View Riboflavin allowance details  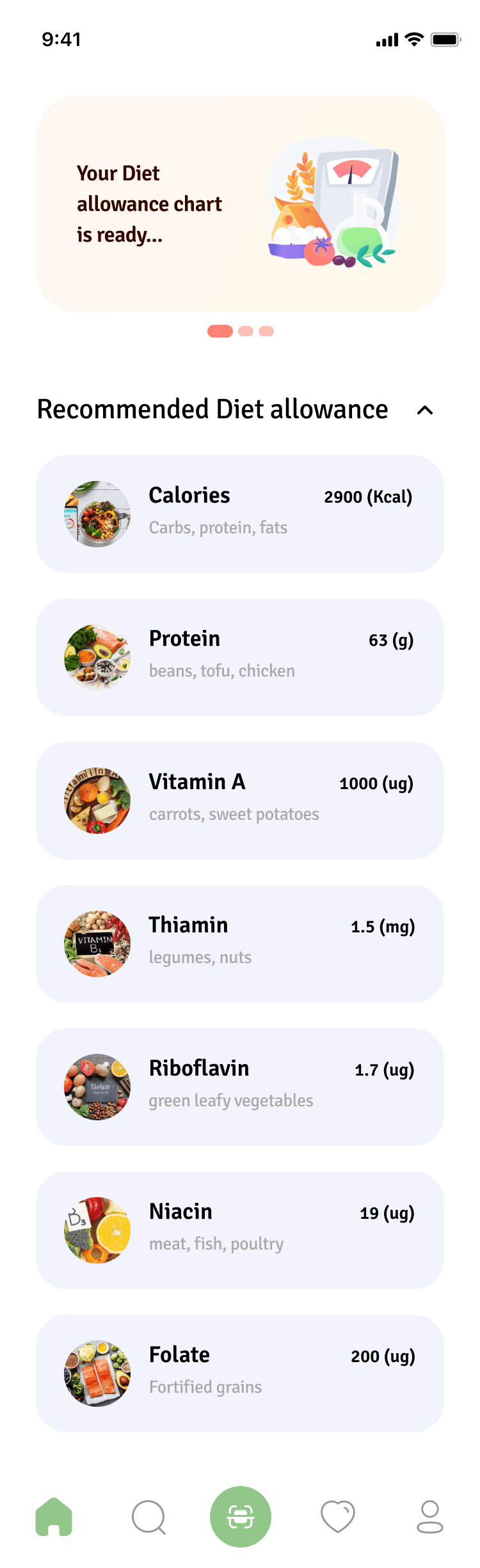(x=240, y=1087)
